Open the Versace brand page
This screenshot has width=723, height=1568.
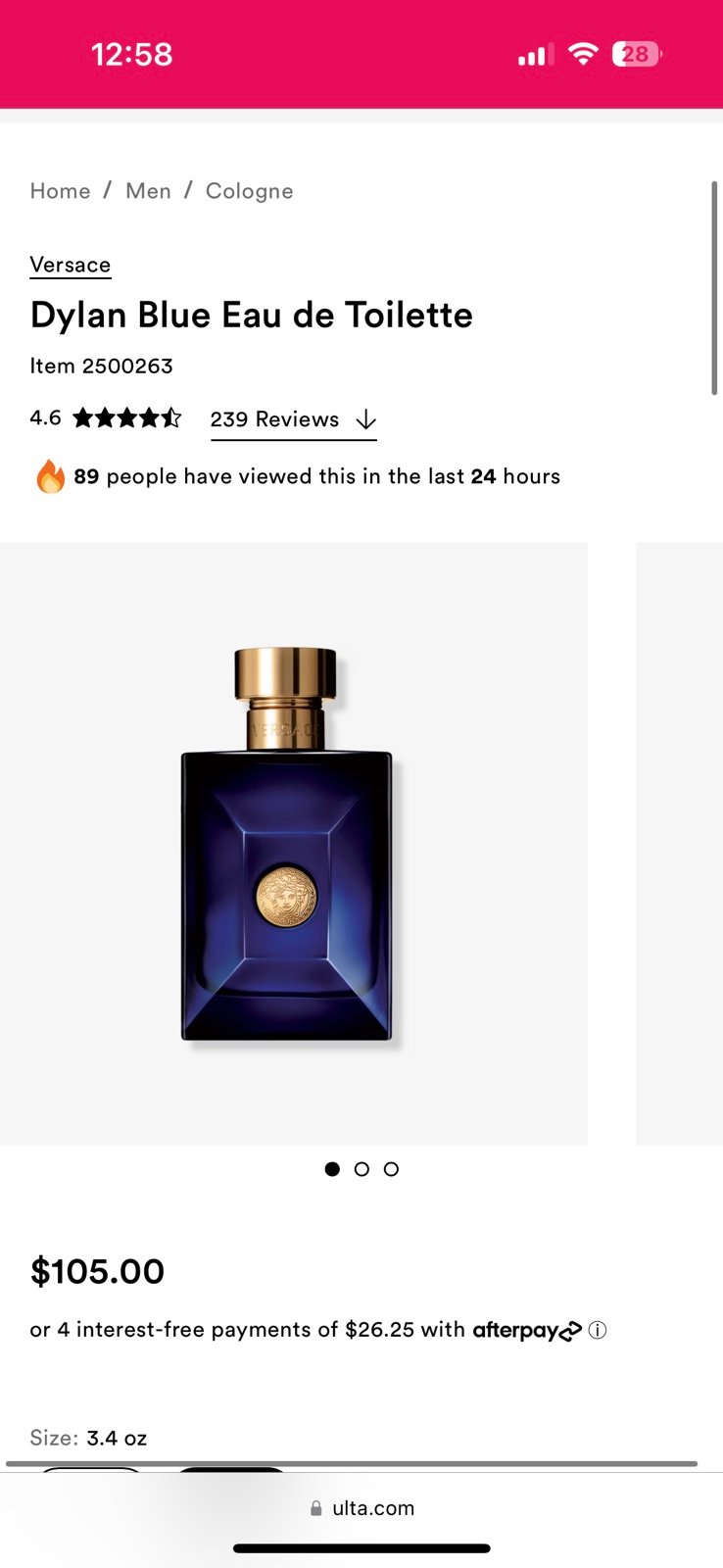pyautogui.click(x=71, y=266)
